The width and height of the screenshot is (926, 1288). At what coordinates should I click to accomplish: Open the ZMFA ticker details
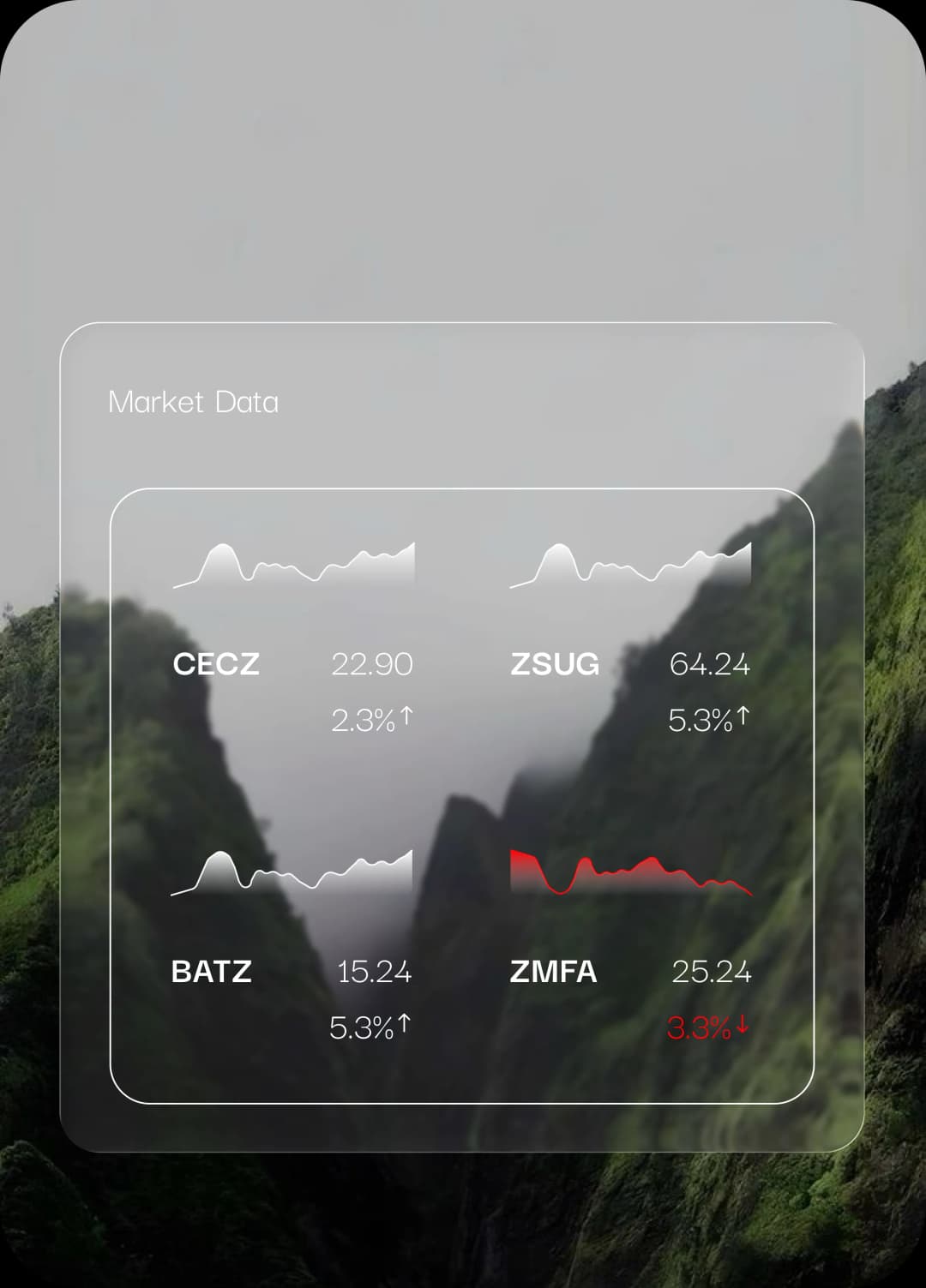pos(553,973)
